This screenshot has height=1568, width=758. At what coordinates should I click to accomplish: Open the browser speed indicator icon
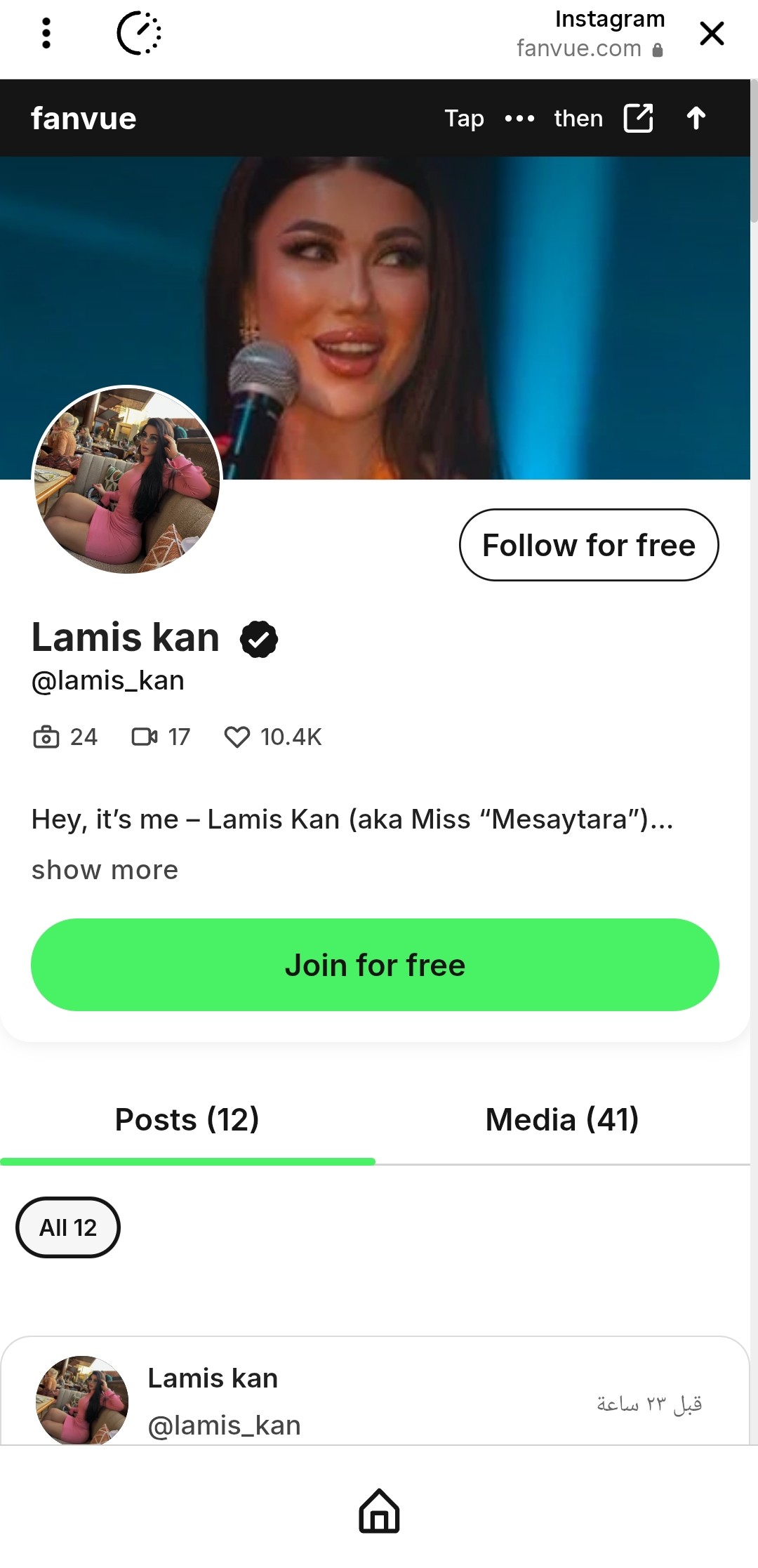138,33
